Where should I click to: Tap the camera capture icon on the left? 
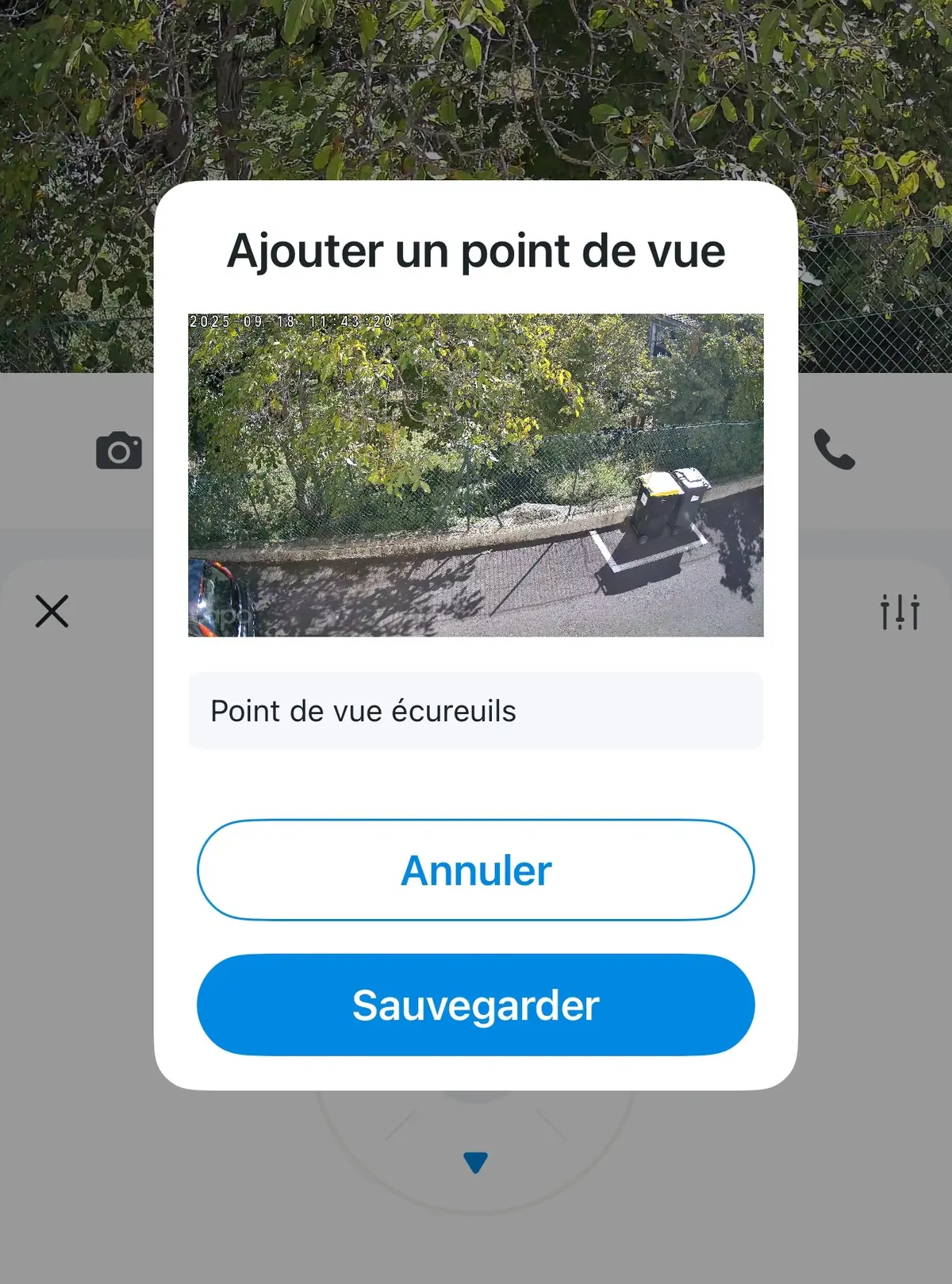[119, 450]
